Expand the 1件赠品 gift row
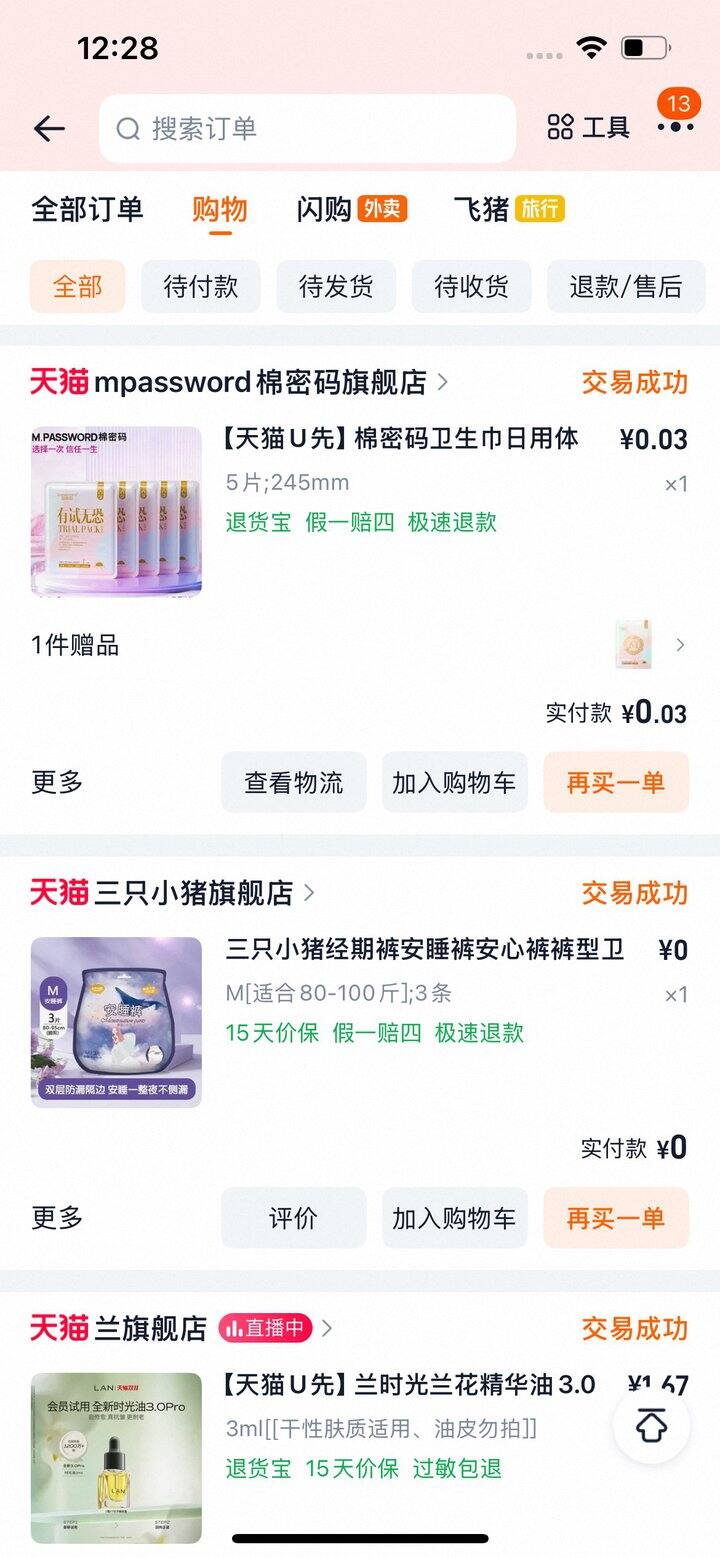This screenshot has width=720, height=1558. pos(360,645)
